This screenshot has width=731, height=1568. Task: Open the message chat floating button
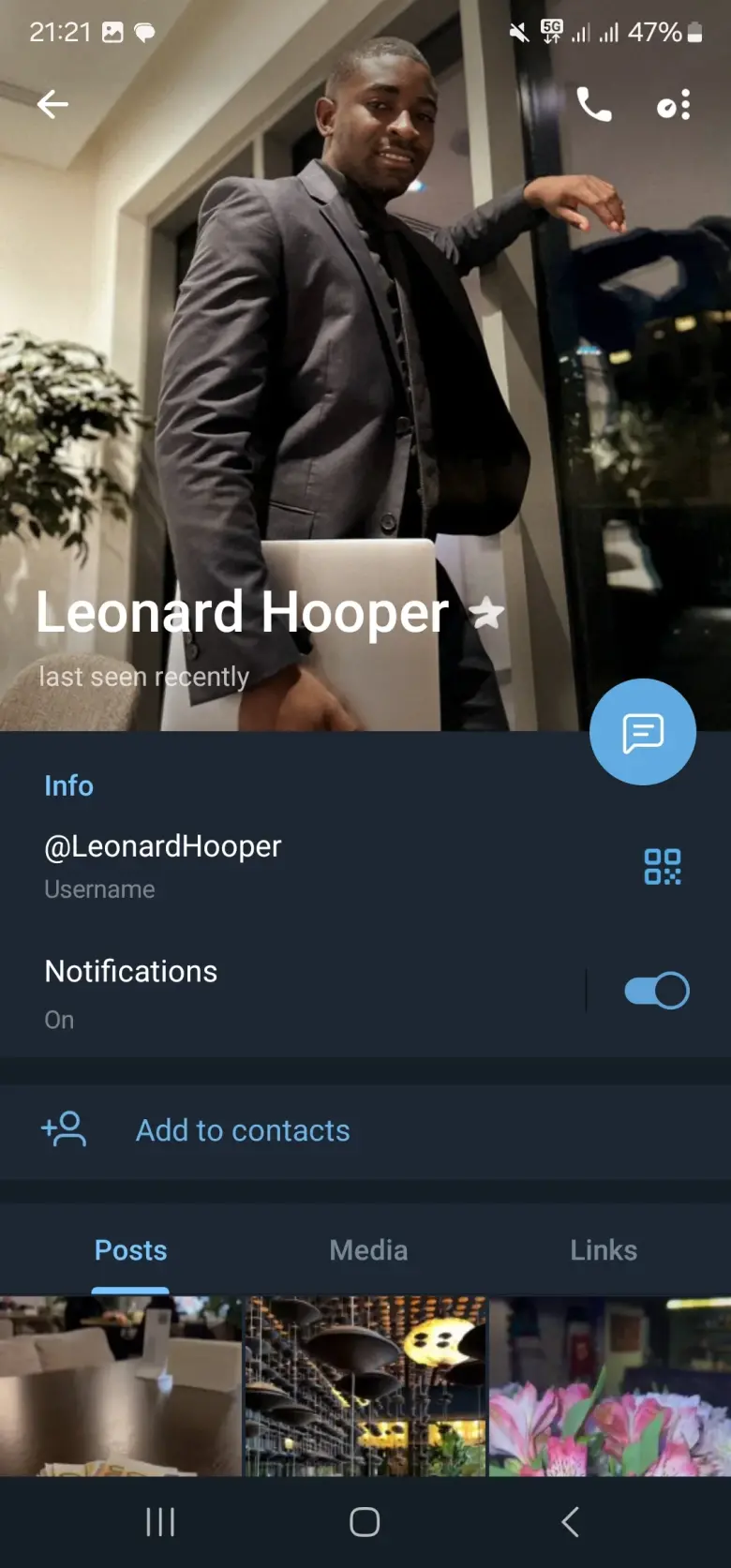643,732
